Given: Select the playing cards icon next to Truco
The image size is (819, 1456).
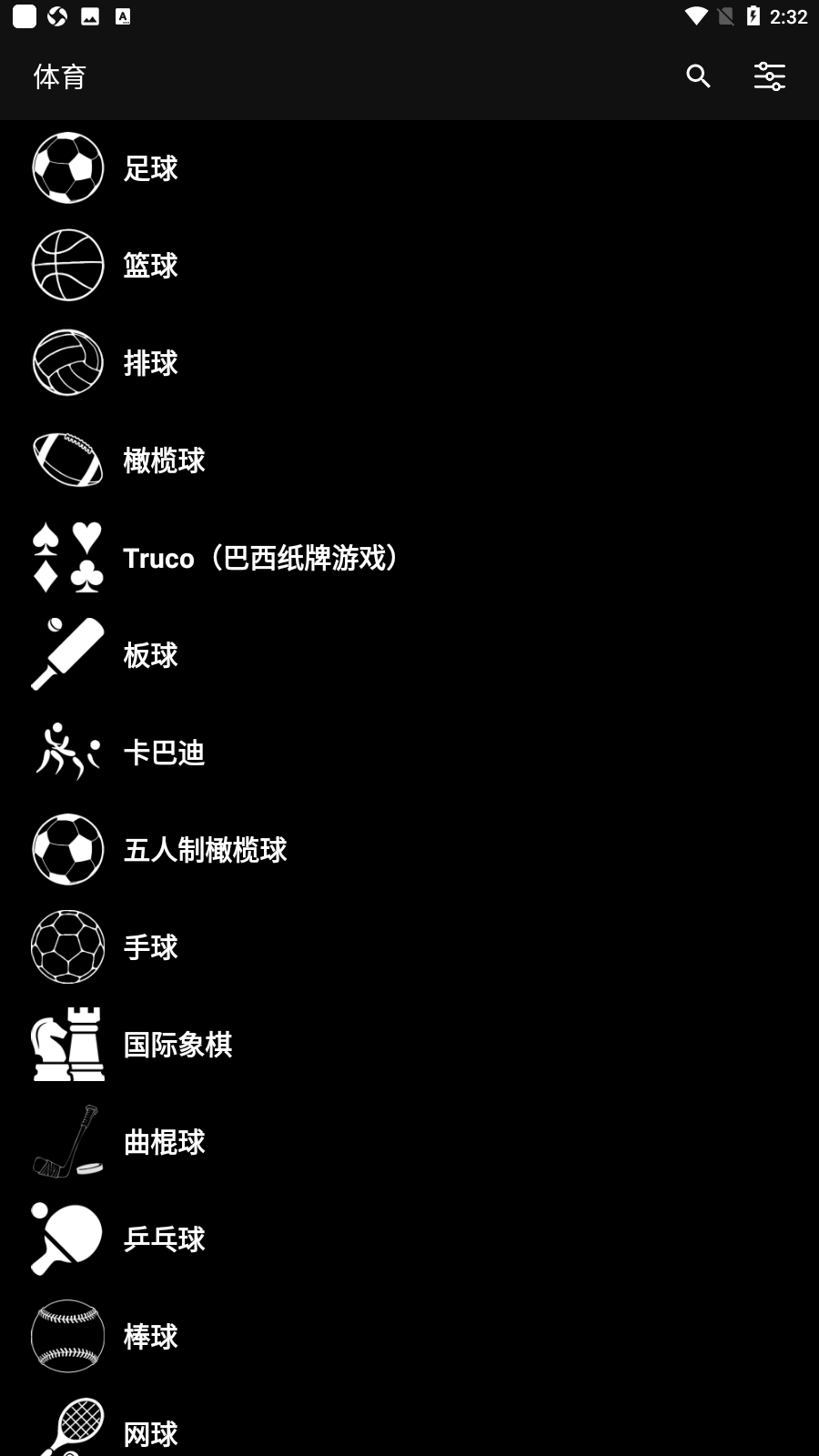Looking at the screenshot, I should pos(67,558).
